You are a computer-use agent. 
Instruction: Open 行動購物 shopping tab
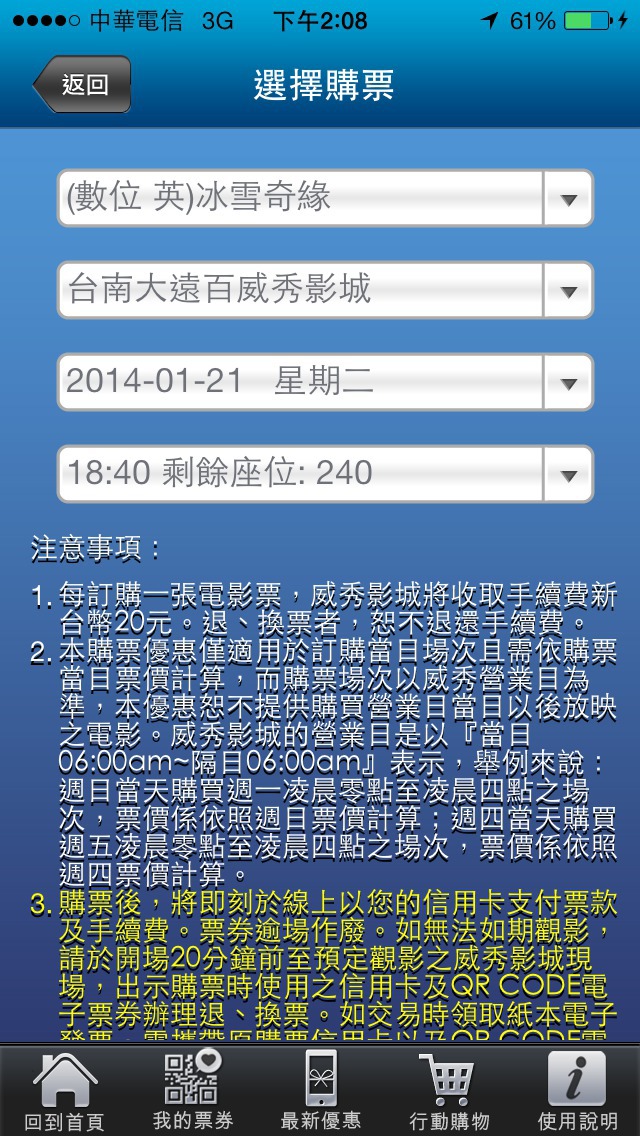(x=449, y=1090)
